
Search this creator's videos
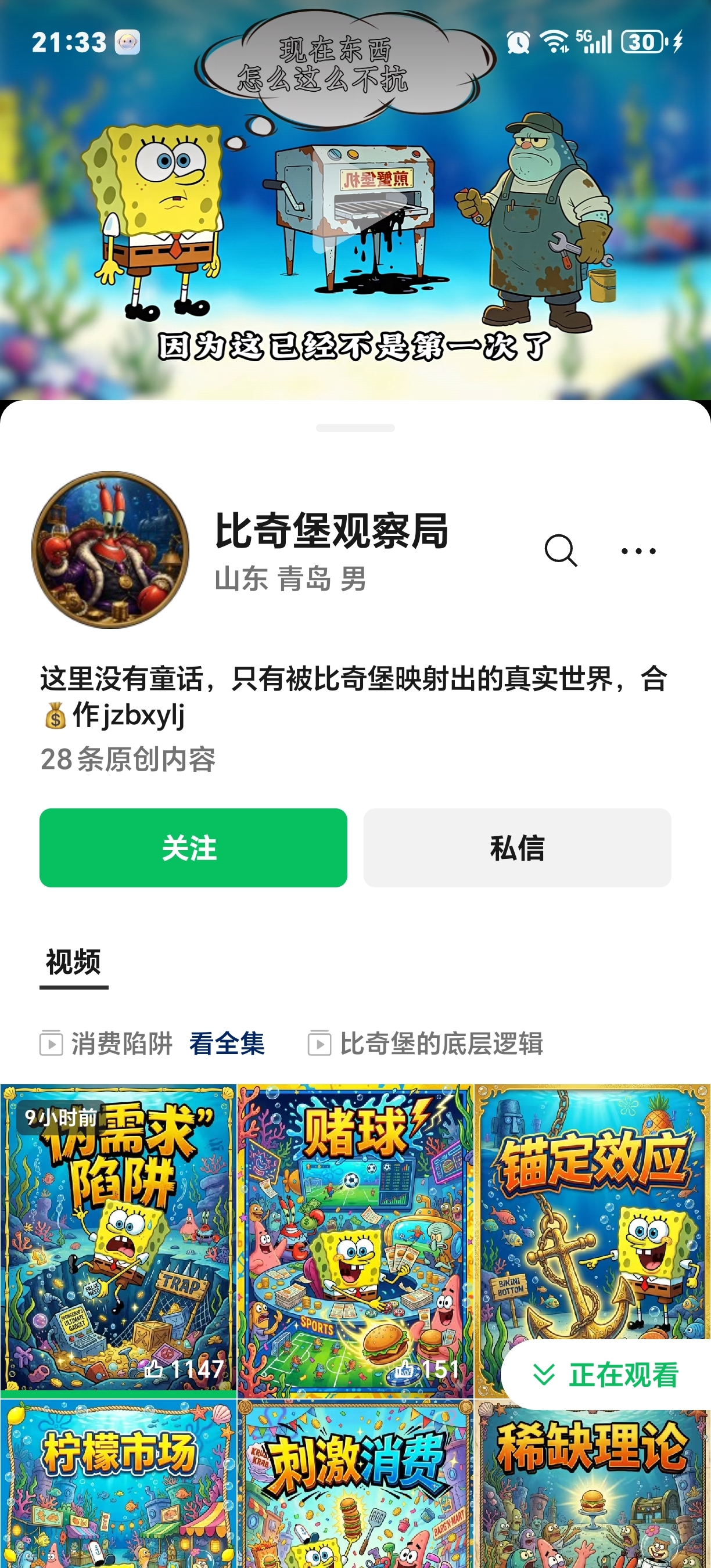(561, 551)
